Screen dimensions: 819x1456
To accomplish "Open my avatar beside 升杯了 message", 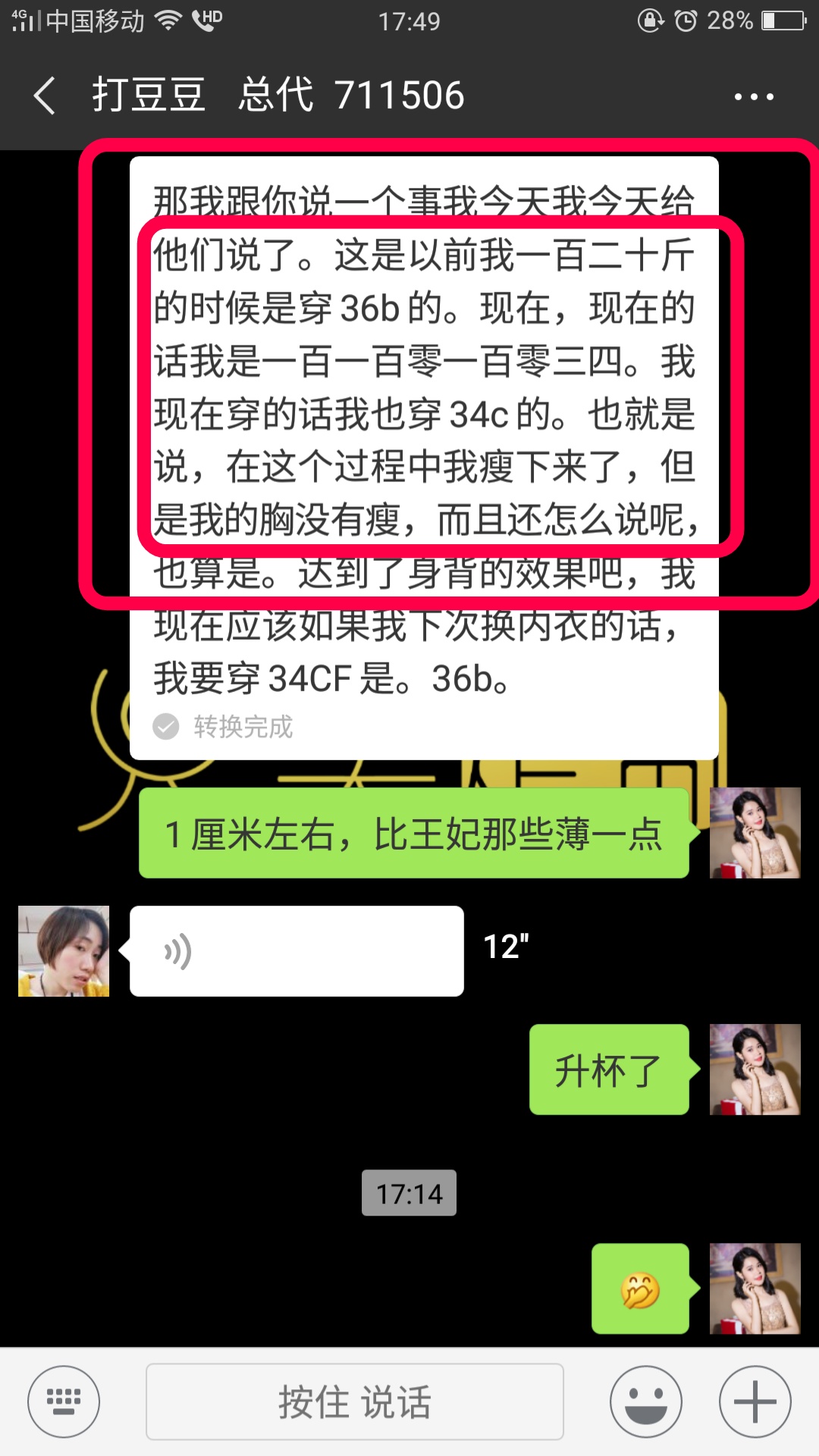I will 755,1069.
